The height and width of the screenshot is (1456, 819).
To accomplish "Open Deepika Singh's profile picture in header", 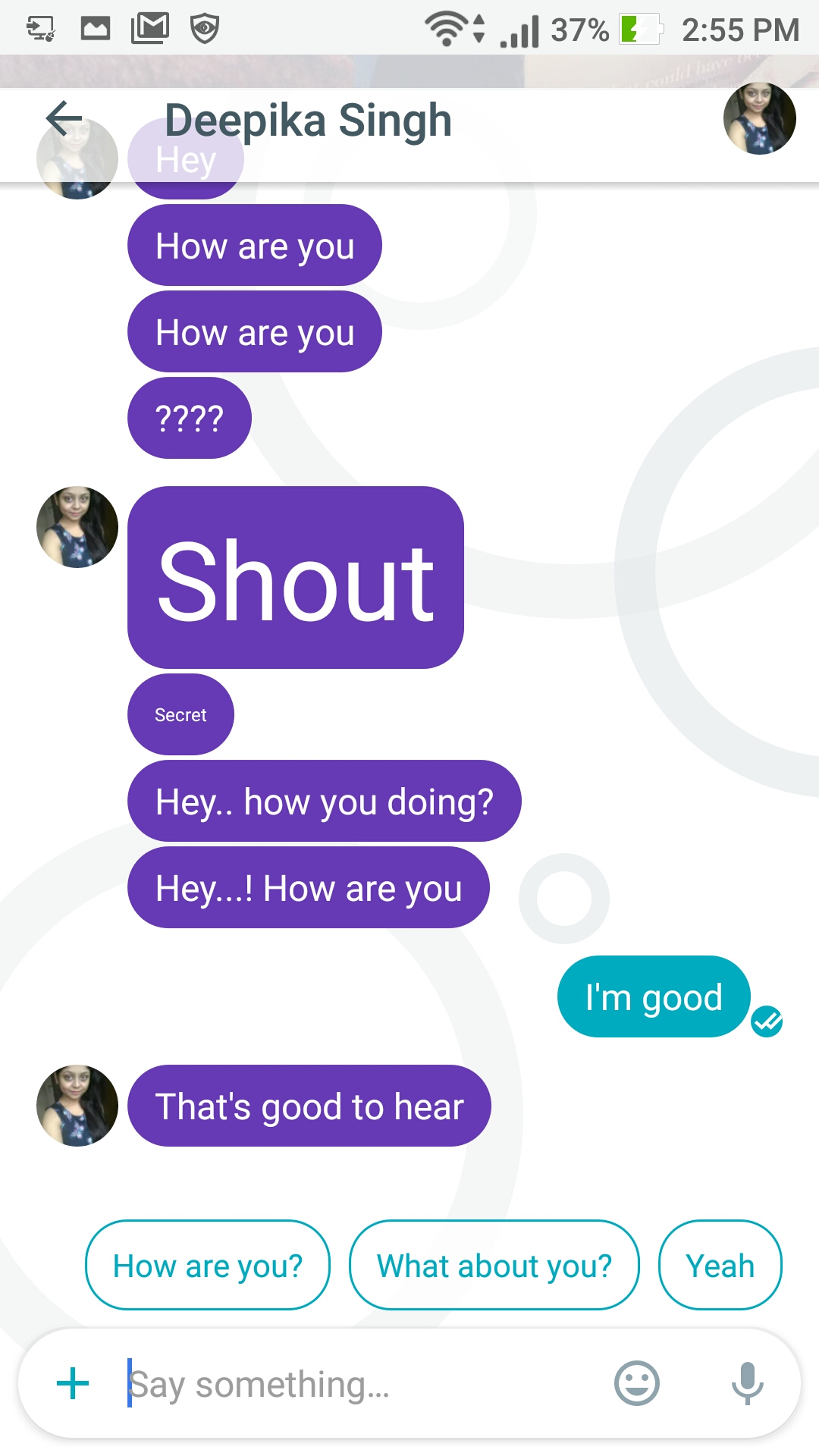I will (759, 118).
